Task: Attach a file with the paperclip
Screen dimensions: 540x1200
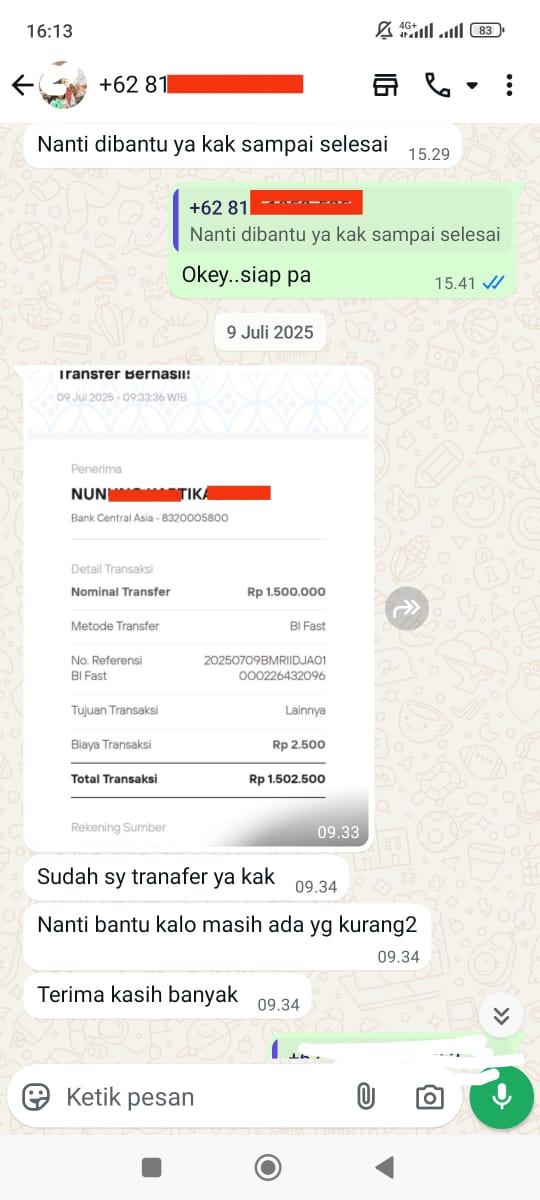Action: coord(366,1097)
